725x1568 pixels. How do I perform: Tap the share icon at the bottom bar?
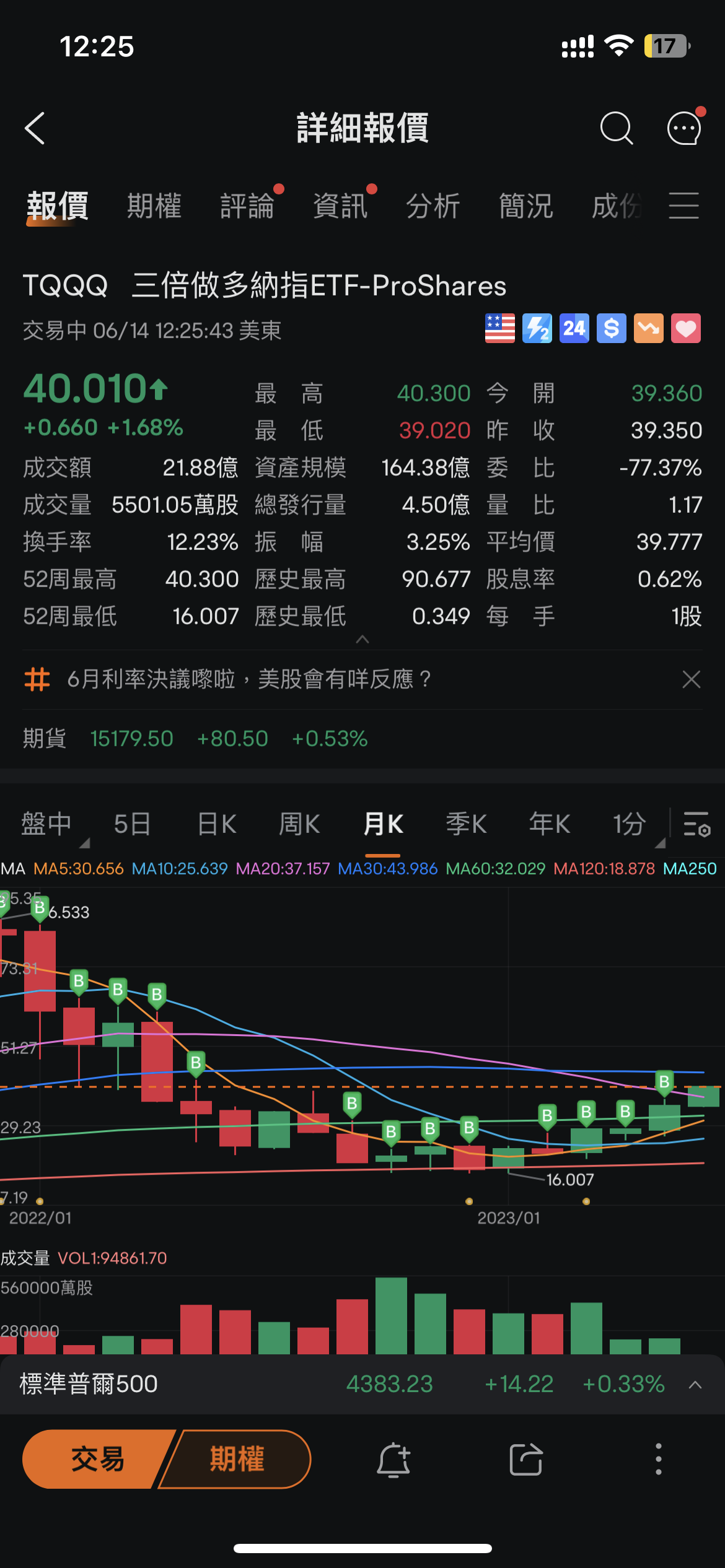[x=526, y=1460]
